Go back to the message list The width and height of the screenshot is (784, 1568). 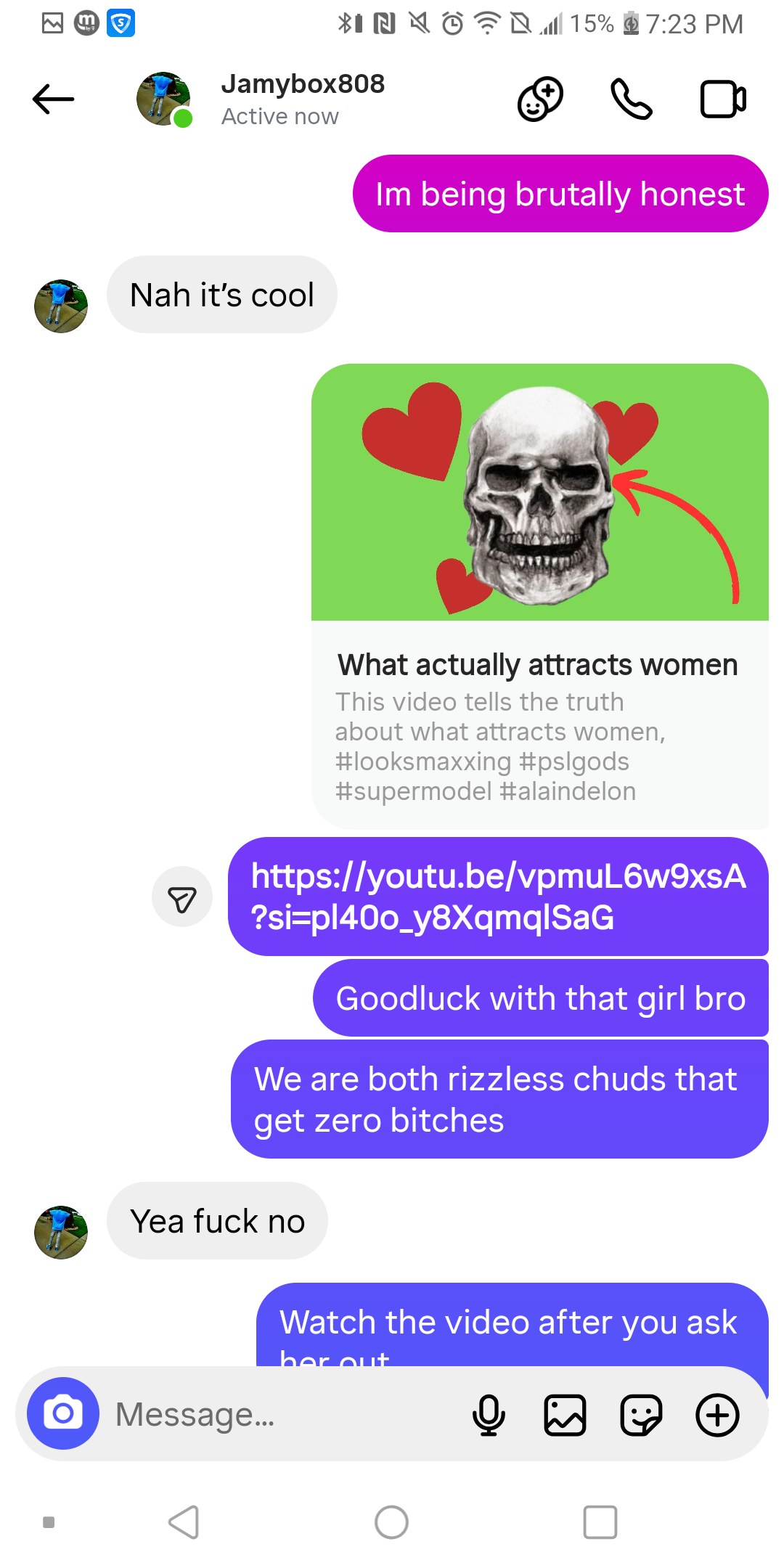[54, 99]
